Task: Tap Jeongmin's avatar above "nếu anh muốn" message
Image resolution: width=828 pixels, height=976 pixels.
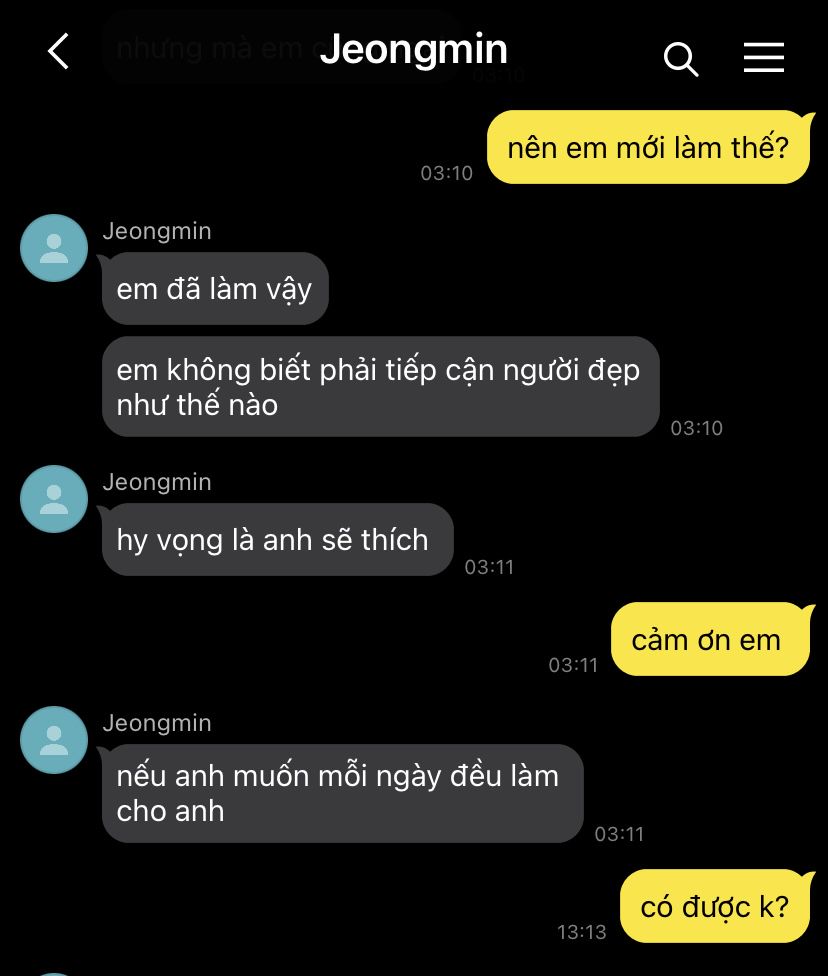Action: (54, 740)
